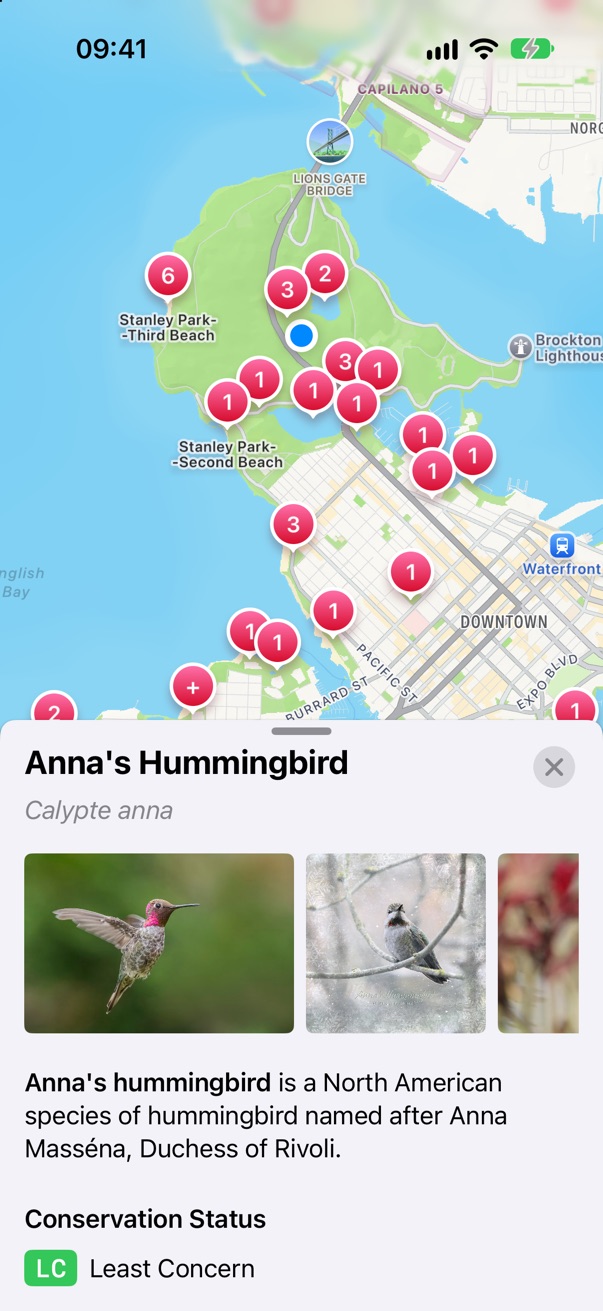Open the partially visible third bird photo
Screen dimensions: 603x1311
click(x=538, y=943)
